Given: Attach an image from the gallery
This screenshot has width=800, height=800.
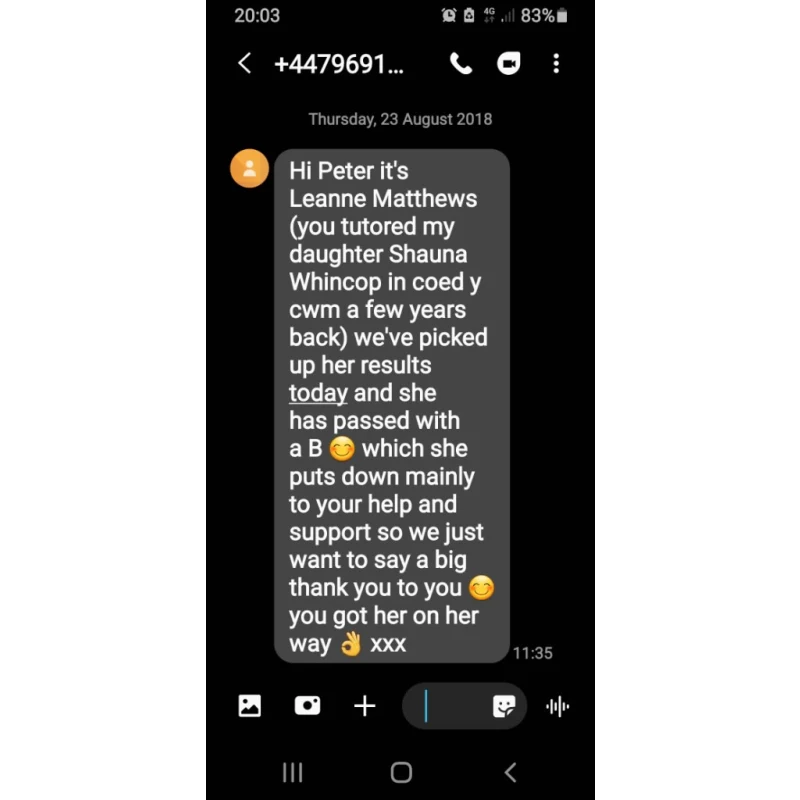Looking at the screenshot, I should (x=250, y=706).
